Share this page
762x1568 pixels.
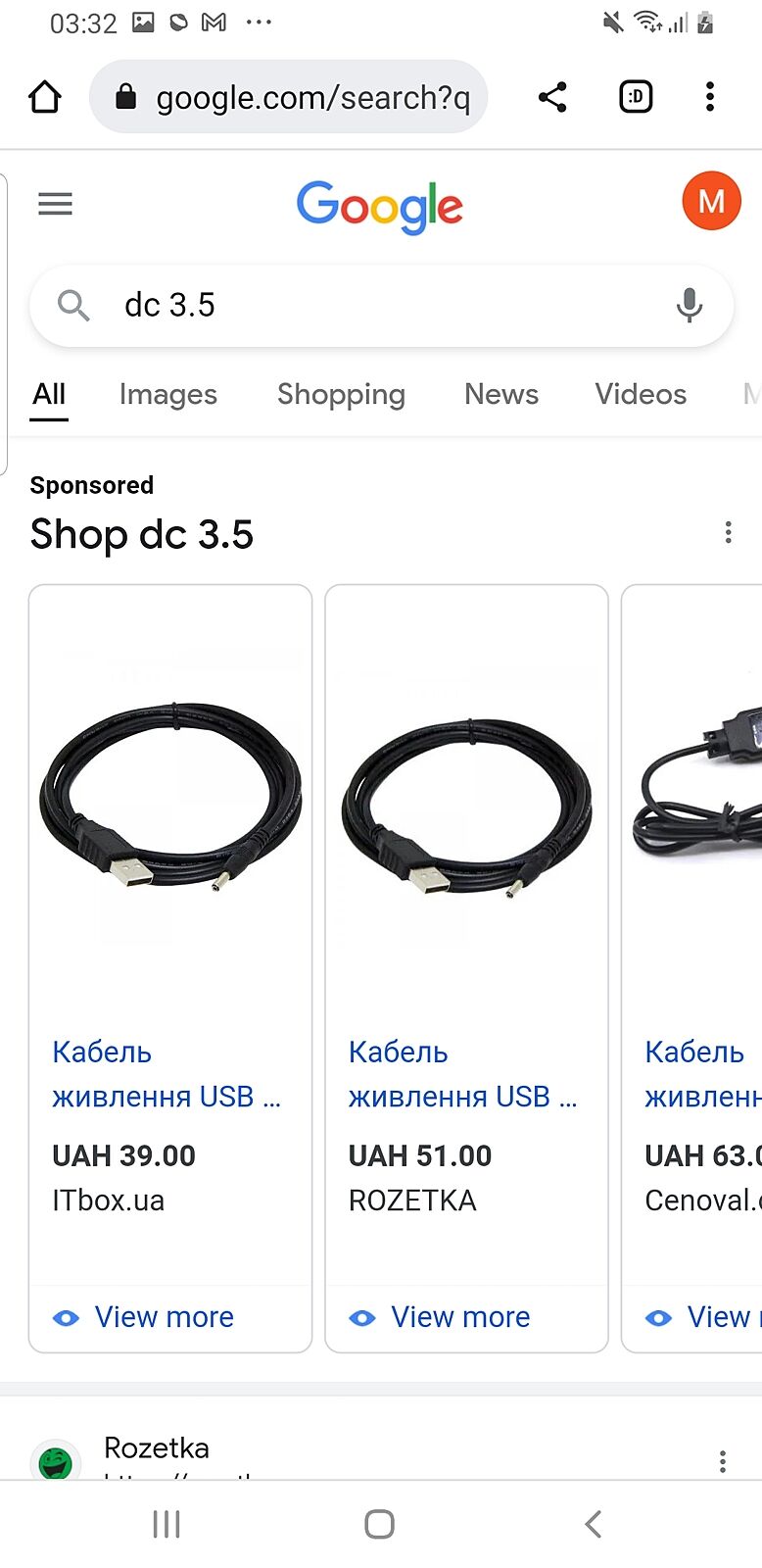coord(552,97)
